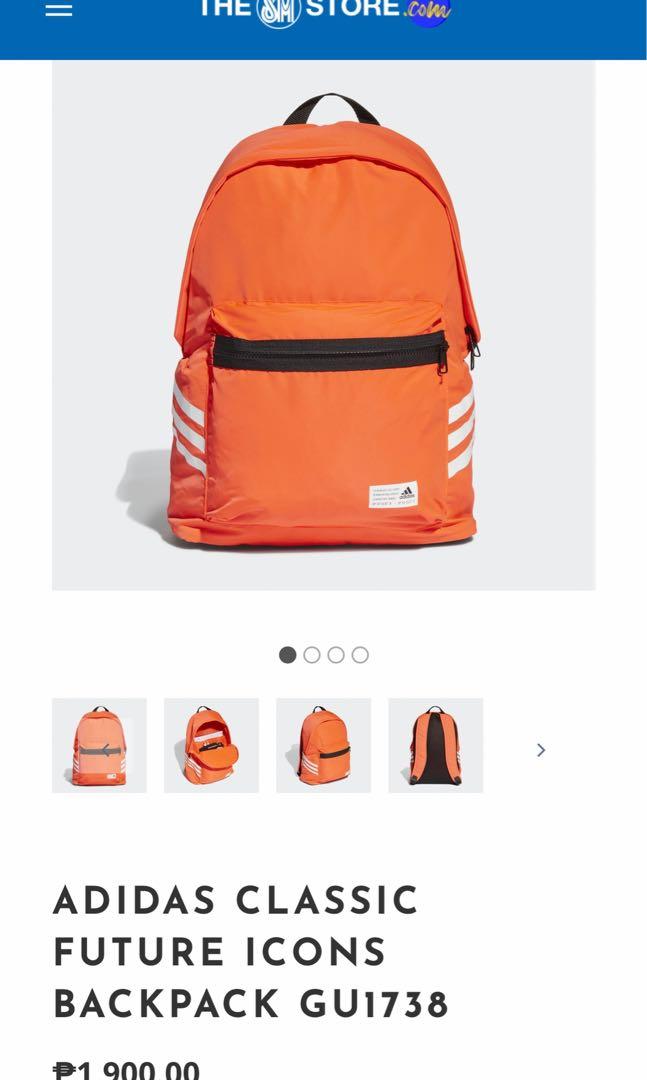
Task: Select the back-view backpack thumbnail
Action: 435,745
